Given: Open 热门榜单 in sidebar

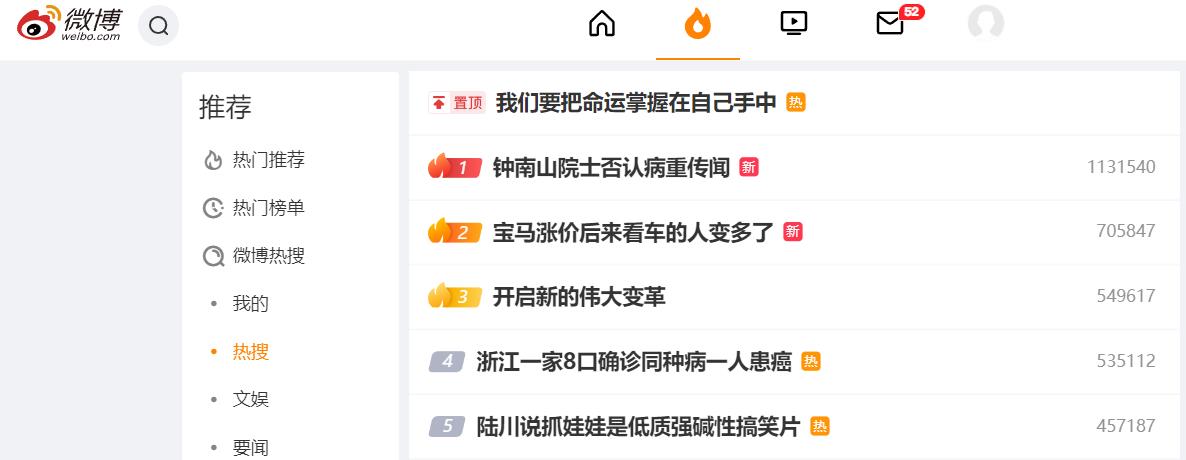Looking at the screenshot, I should coord(268,208).
